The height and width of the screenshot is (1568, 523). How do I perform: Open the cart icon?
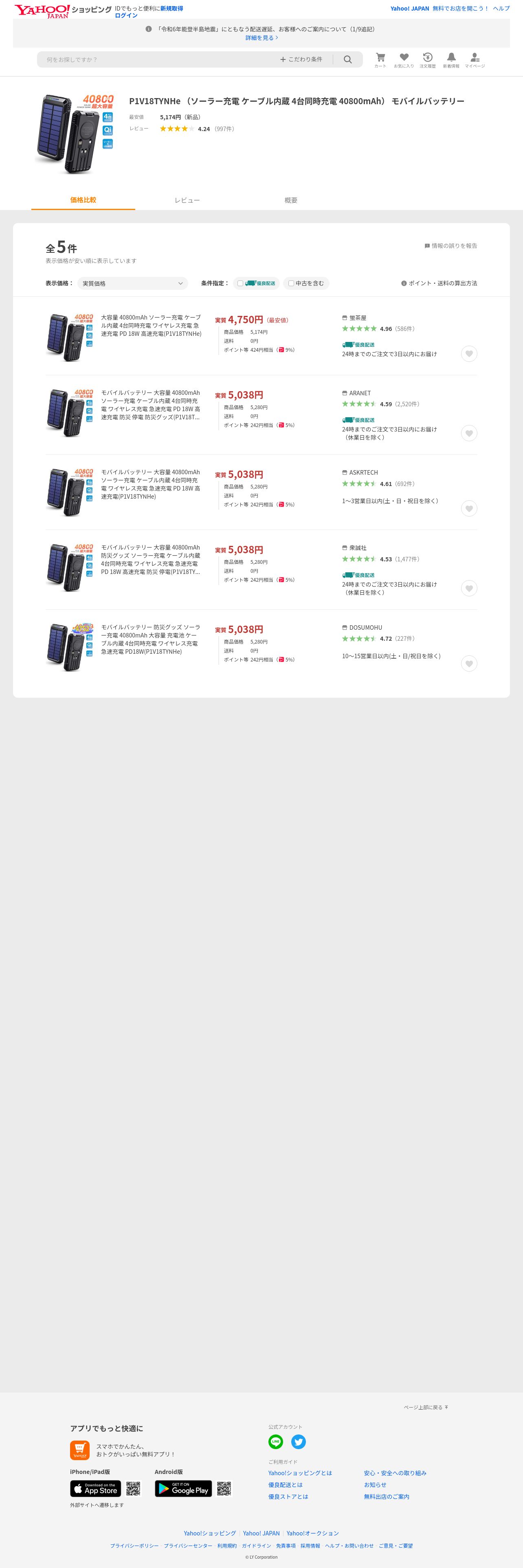tap(380, 60)
